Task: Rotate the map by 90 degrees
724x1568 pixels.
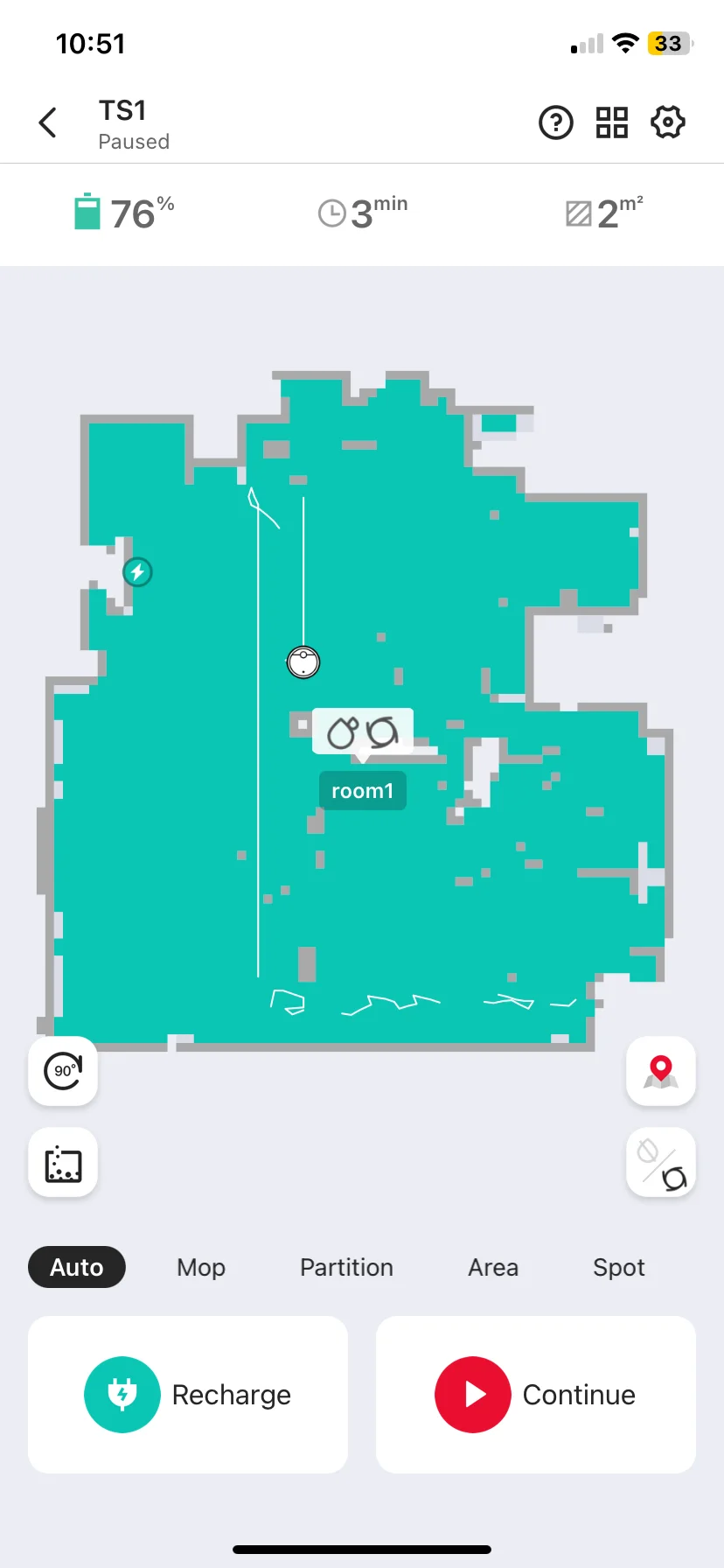Action: [63, 1071]
